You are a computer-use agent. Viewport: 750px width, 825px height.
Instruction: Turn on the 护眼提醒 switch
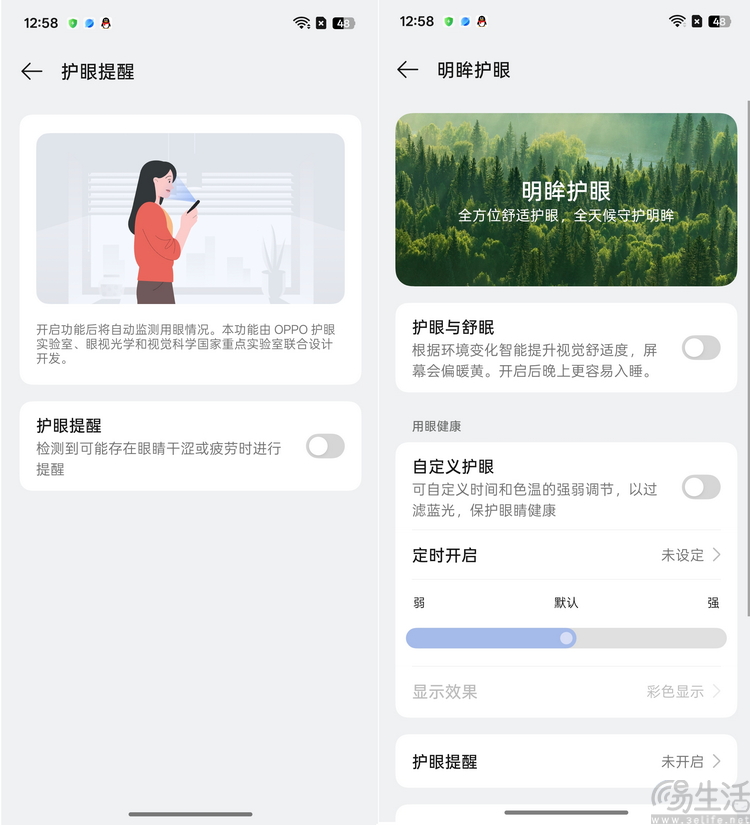(x=325, y=446)
